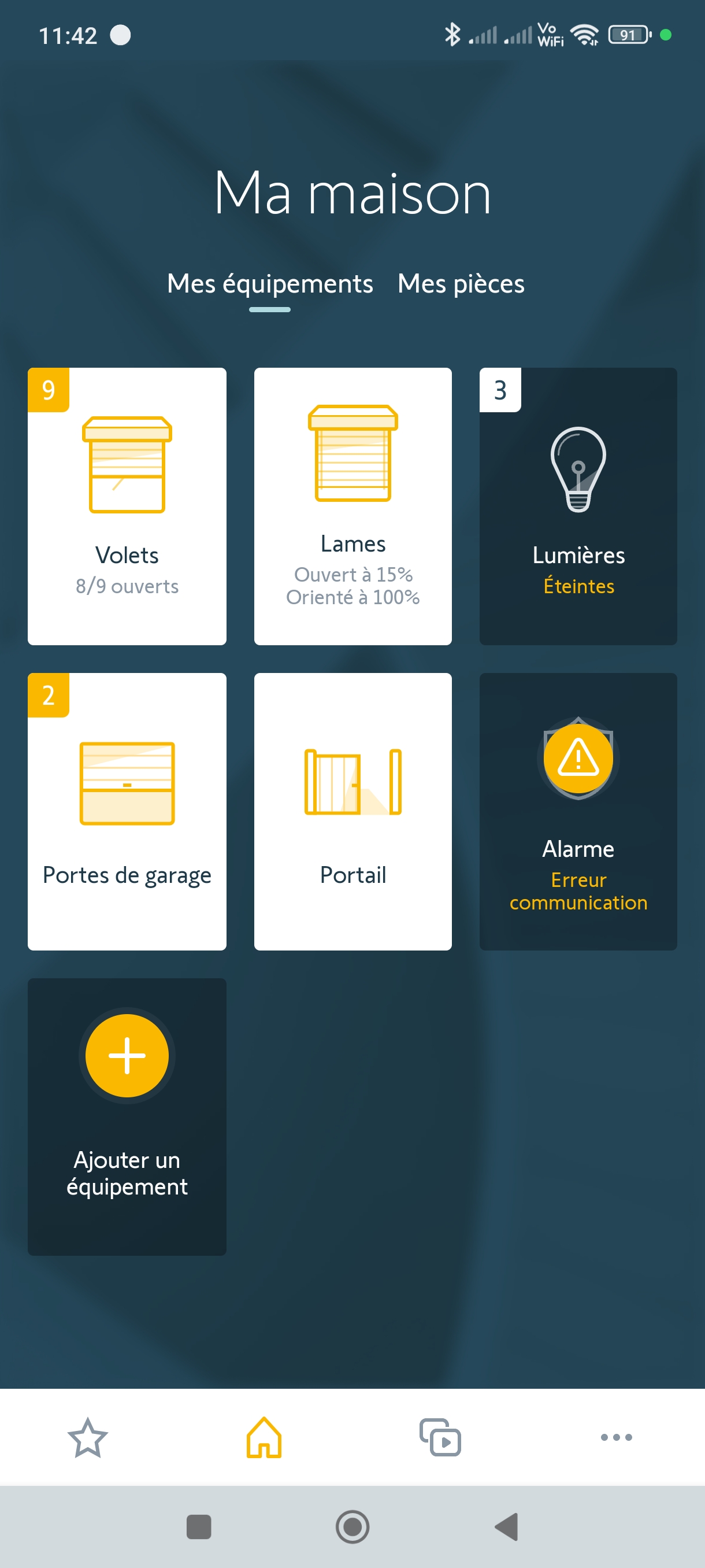705x1568 pixels.
Task: Open the Volets card
Action: coord(127,506)
